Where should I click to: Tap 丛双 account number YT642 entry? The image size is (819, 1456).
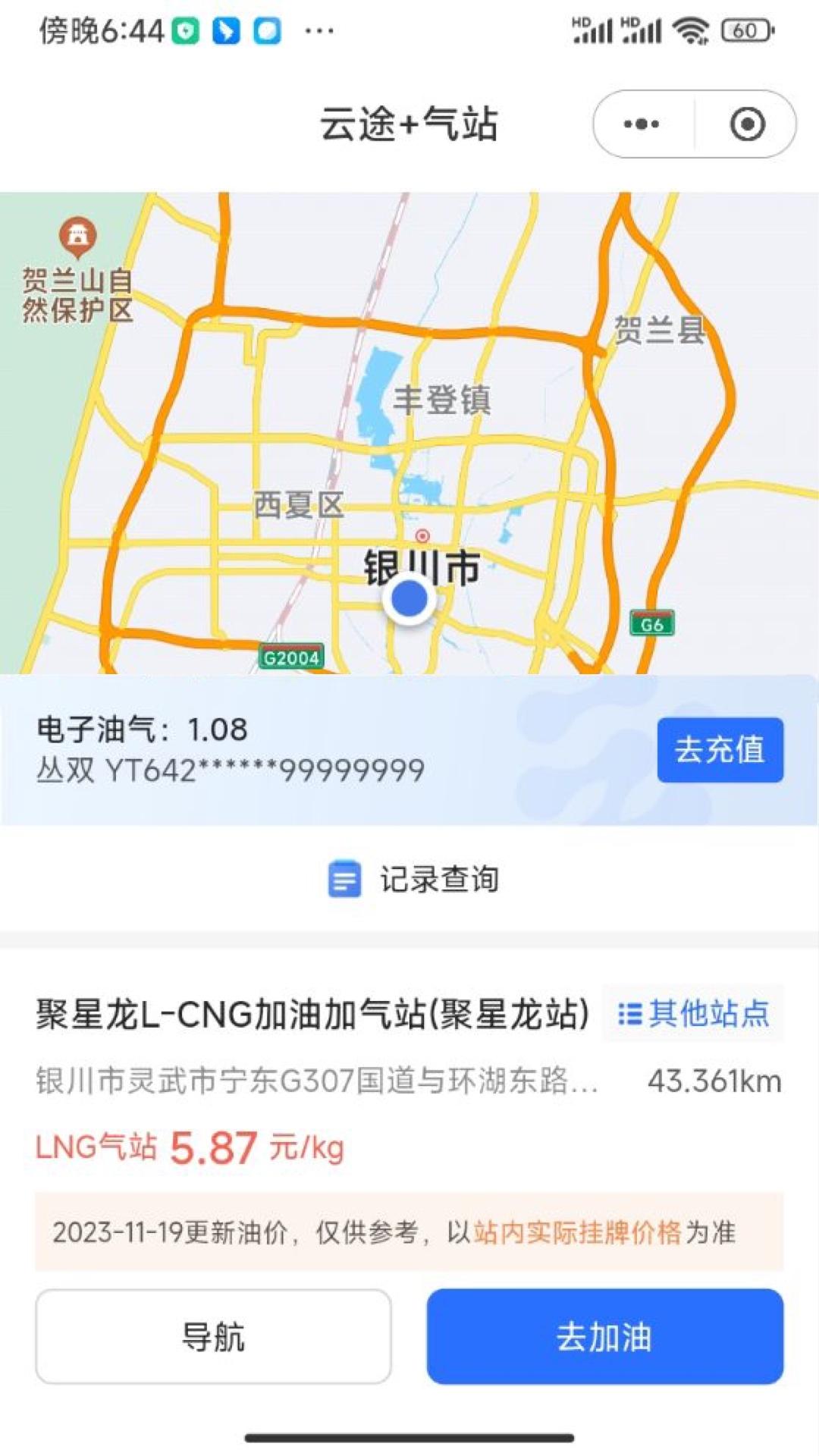[227, 772]
